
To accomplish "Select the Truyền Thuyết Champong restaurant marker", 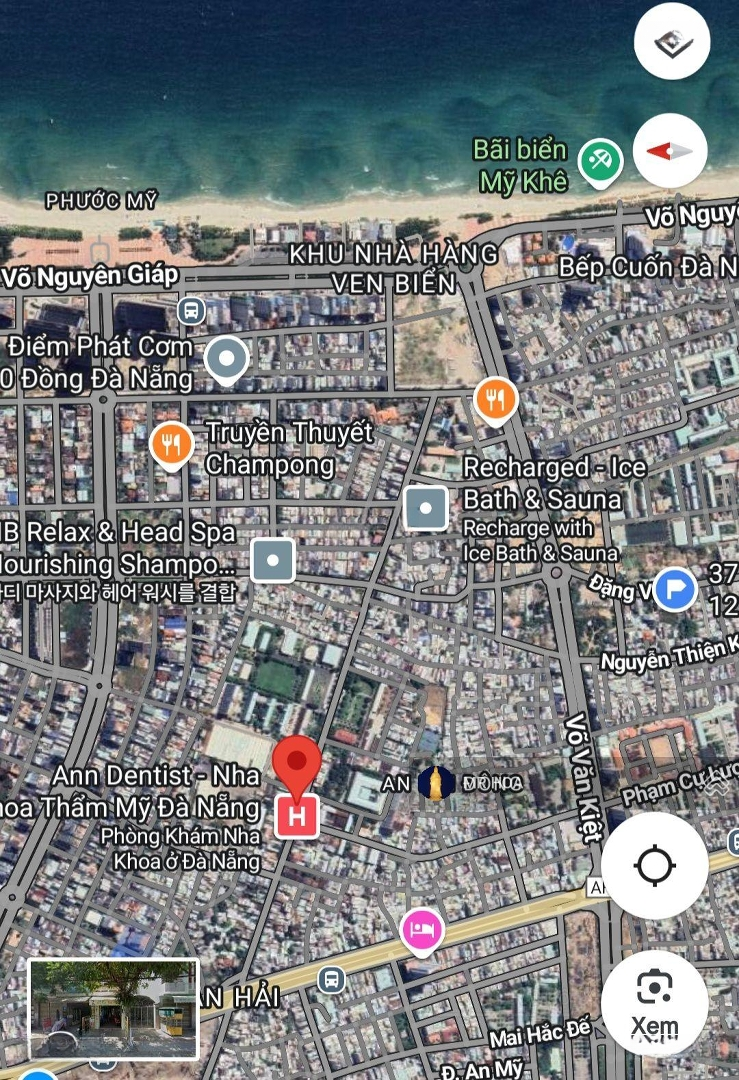I will 172,445.
